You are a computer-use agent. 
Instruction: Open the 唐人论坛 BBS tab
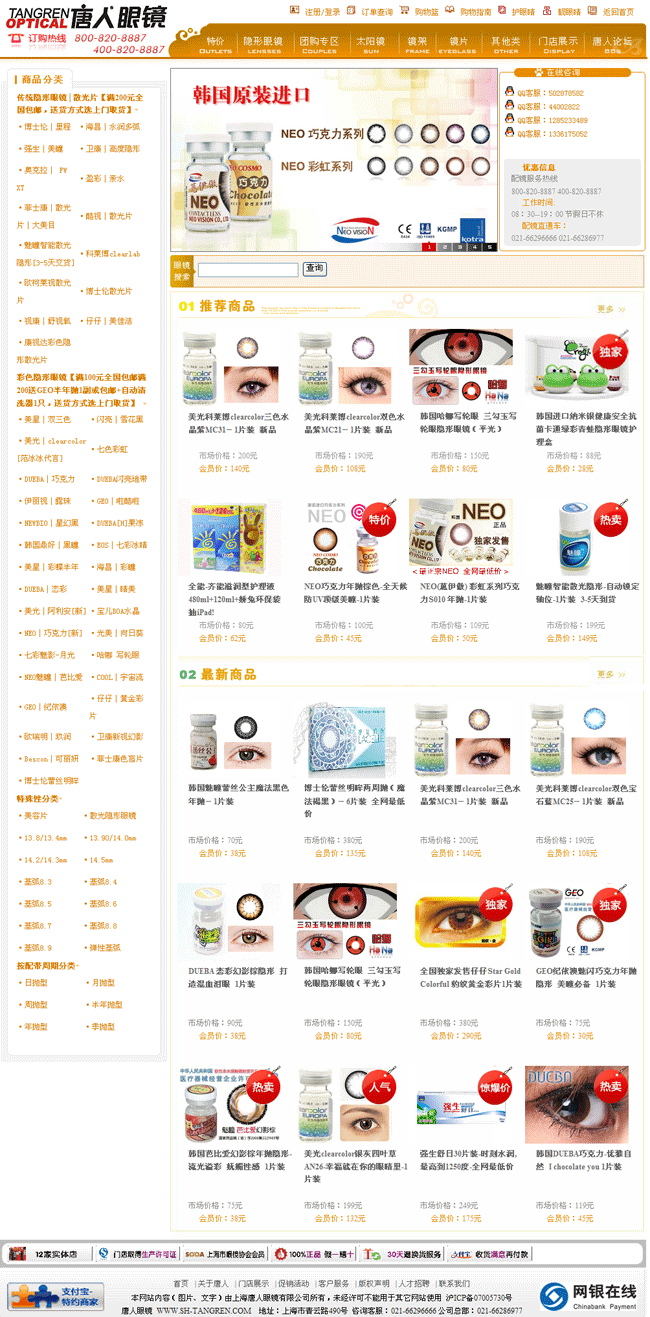tap(612, 45)
